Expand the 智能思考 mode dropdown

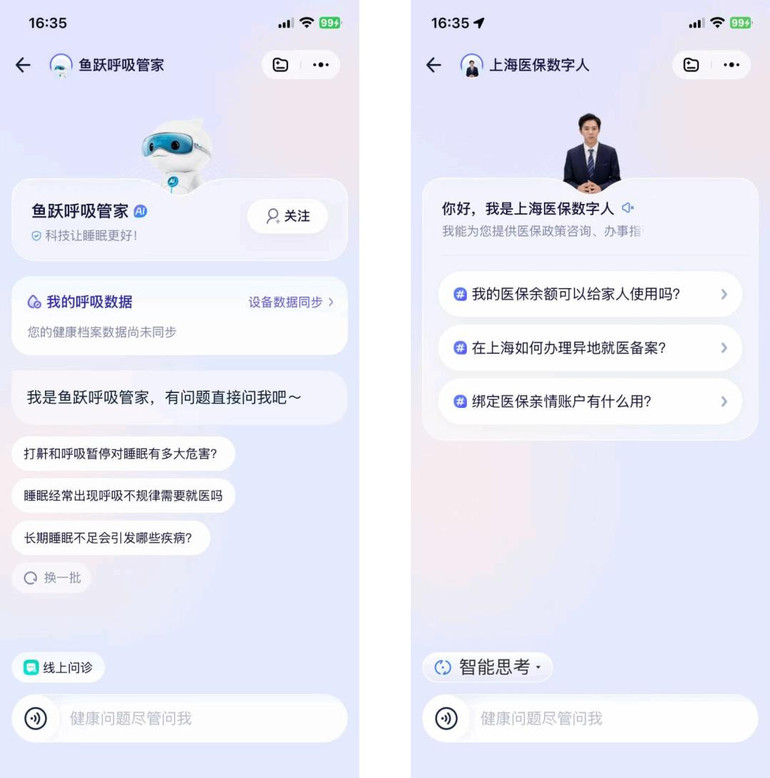click(x=488, y=667)
